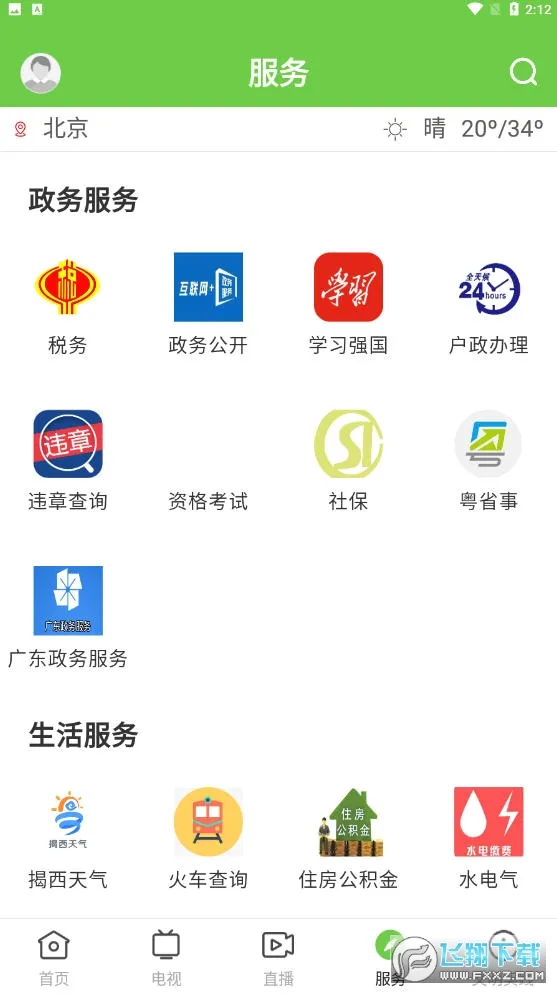Open 火车查询
Screen dimensions: 557x995
[x=208, y=838]
